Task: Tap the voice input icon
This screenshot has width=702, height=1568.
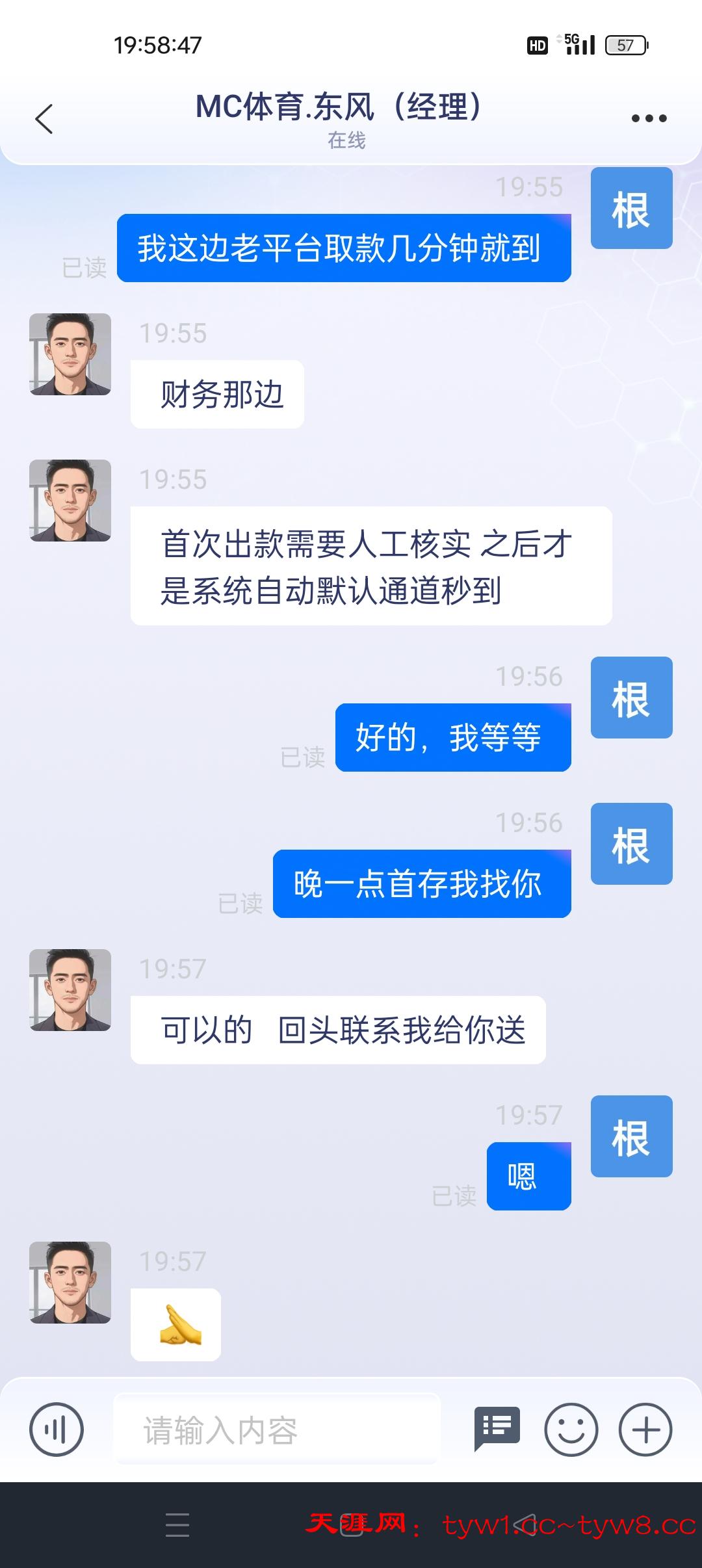Action: pyautogui.click(x=57, y=1430)
